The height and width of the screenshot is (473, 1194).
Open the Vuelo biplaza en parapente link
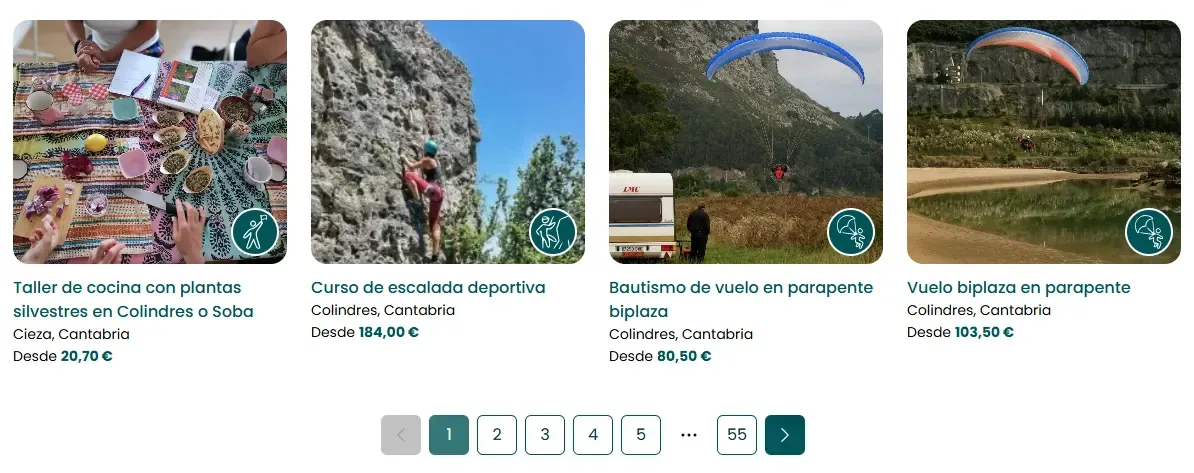coord(1019,288)
